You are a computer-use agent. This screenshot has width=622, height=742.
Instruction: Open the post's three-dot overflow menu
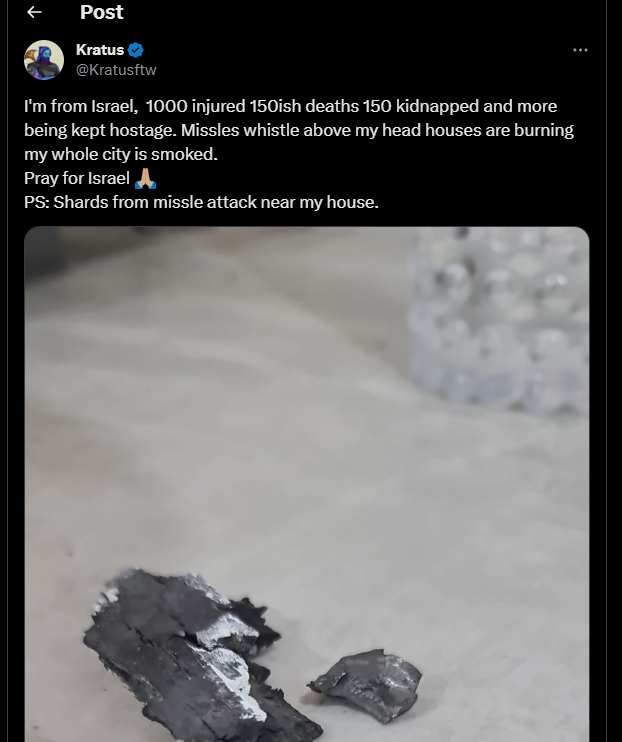(580, 50)
